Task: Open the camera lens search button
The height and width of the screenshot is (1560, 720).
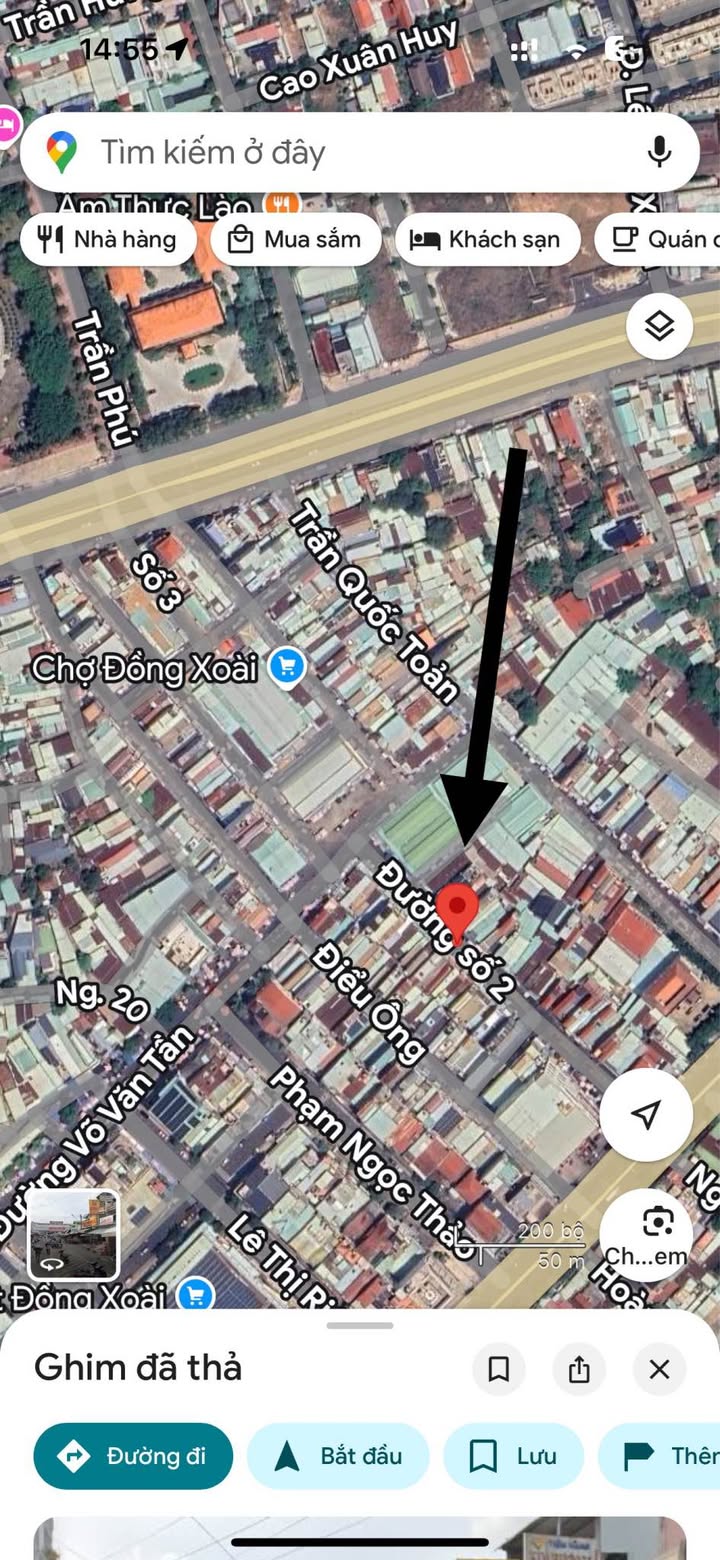Action: 657,1222
